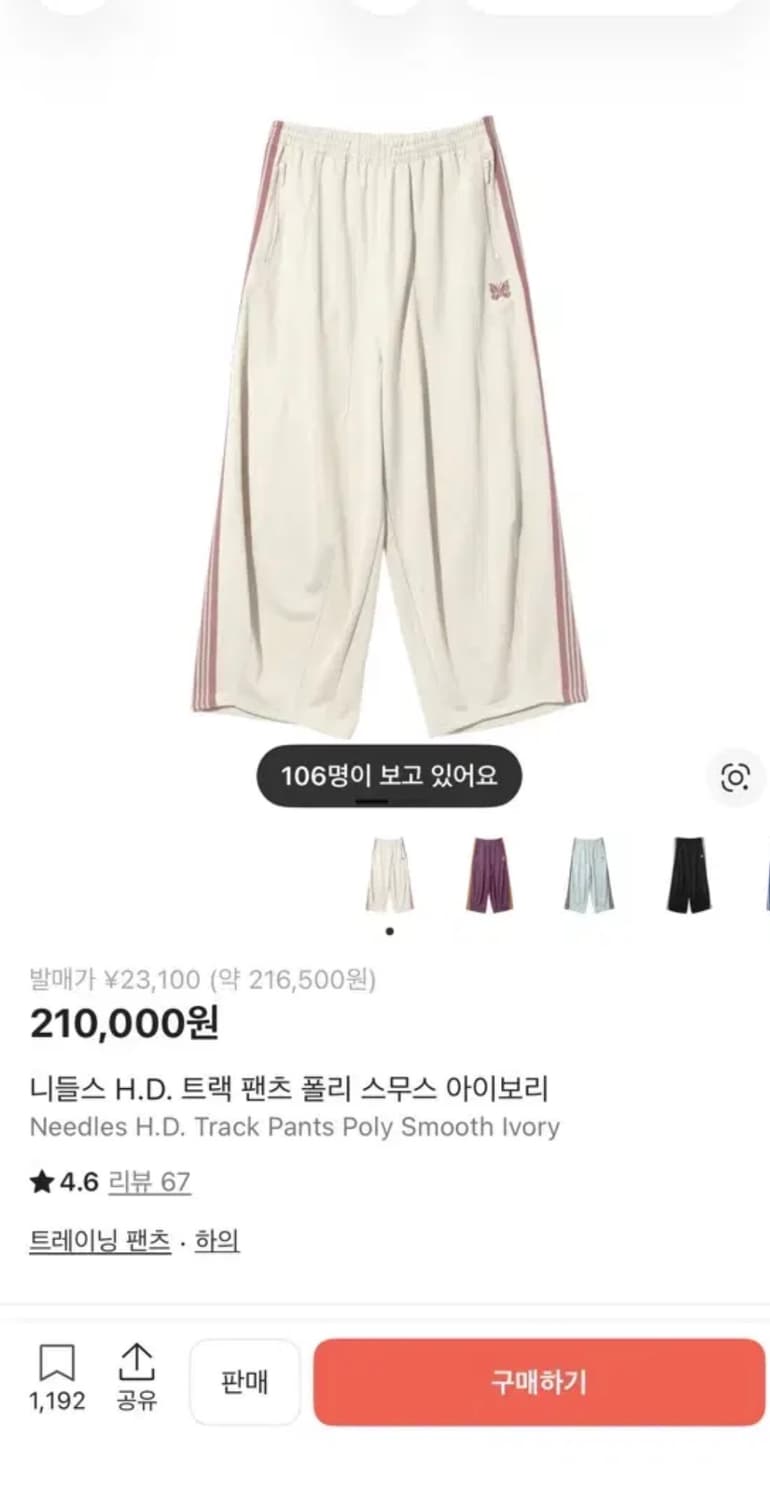Viewport: 770px width, 1500px height.
Task: Tap the carousel pagination dot
Action: [x=389, y=930]
